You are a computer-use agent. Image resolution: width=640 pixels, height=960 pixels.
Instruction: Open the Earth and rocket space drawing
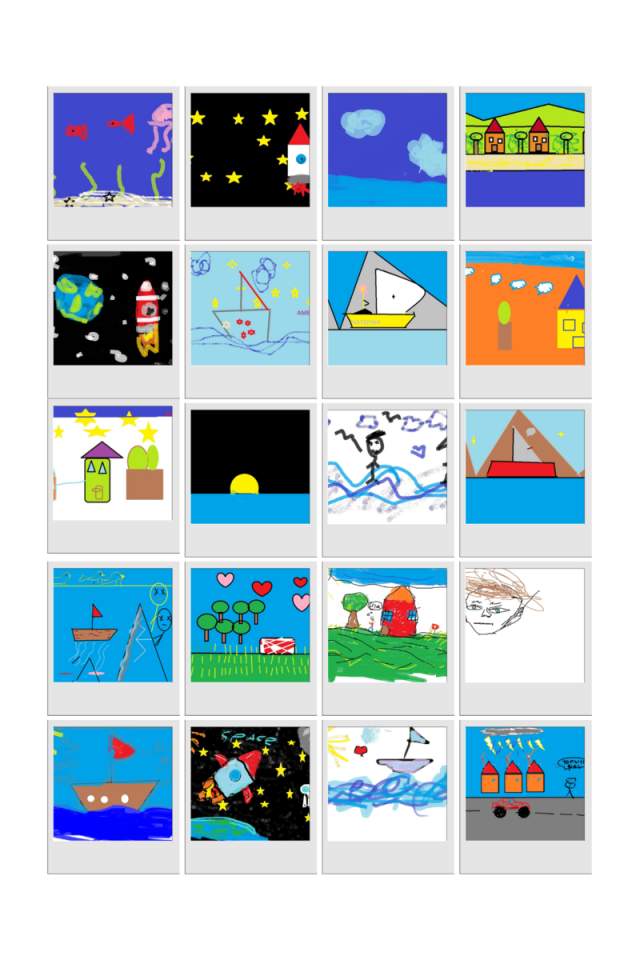(x=112, y=308)
